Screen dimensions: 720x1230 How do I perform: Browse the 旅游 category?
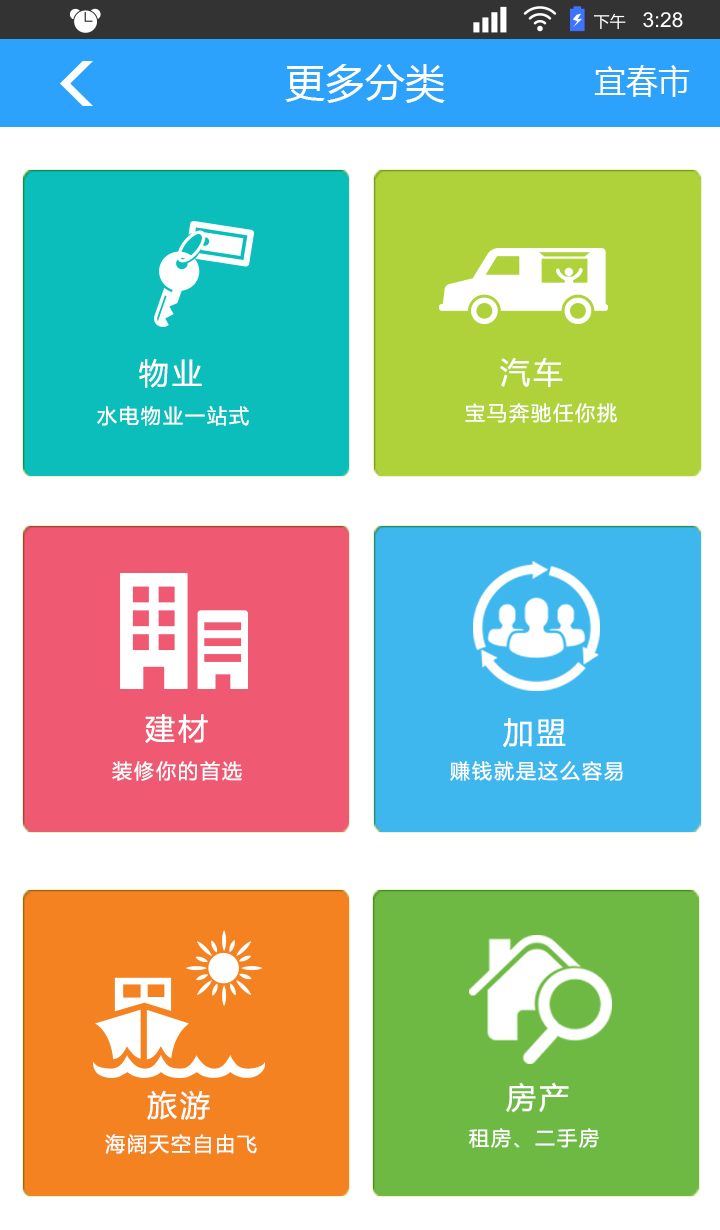coord(186,1043)
